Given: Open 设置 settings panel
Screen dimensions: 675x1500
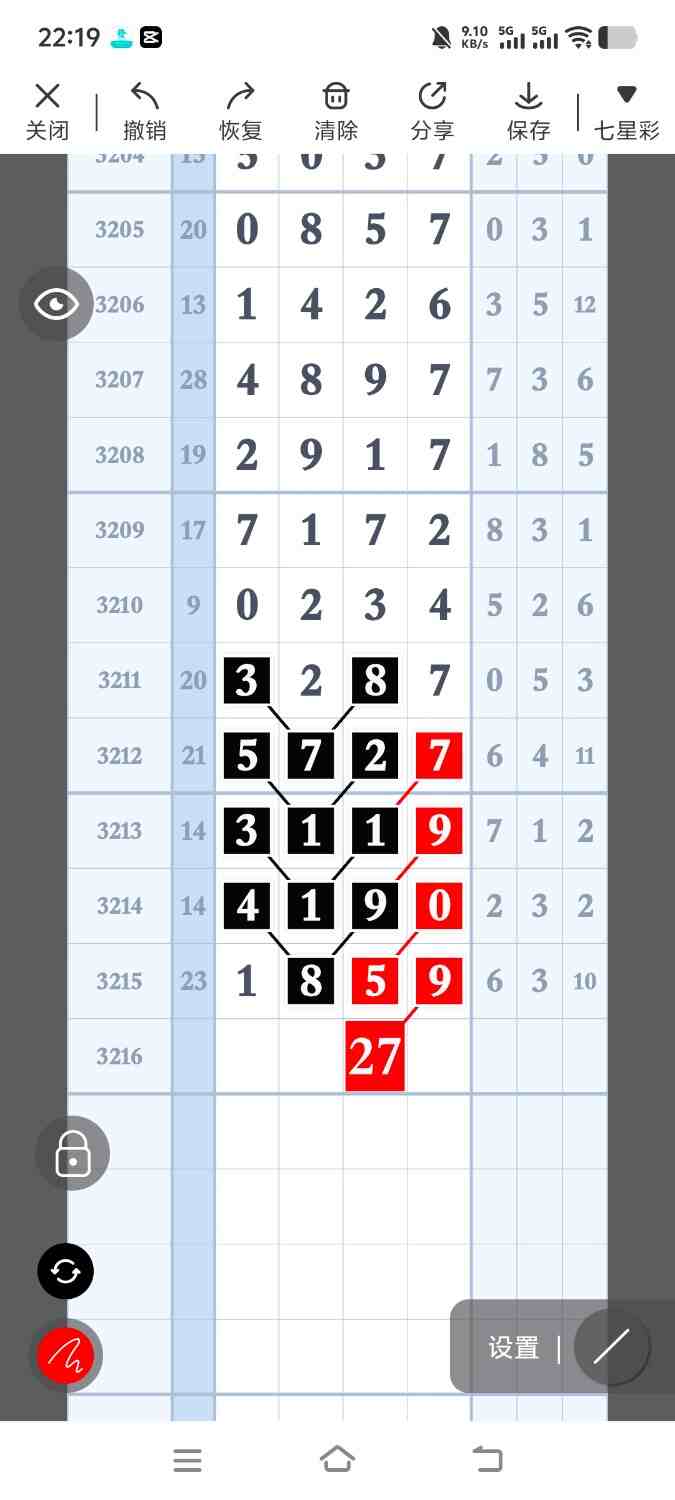Looking at the screenshot, I should click(513, 1348).
